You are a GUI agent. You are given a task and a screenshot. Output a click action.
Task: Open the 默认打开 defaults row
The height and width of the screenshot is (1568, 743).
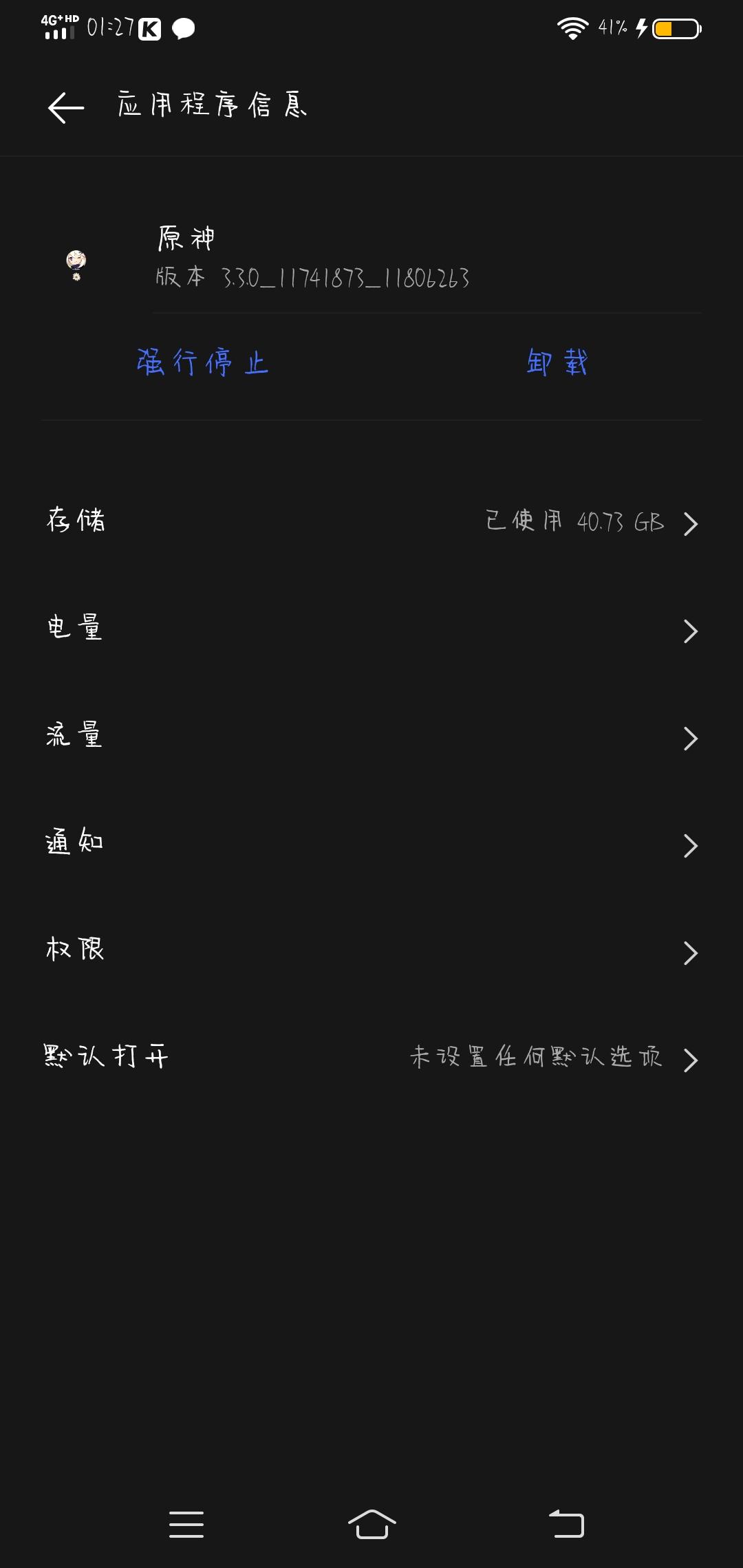[x=371, y=1058]
